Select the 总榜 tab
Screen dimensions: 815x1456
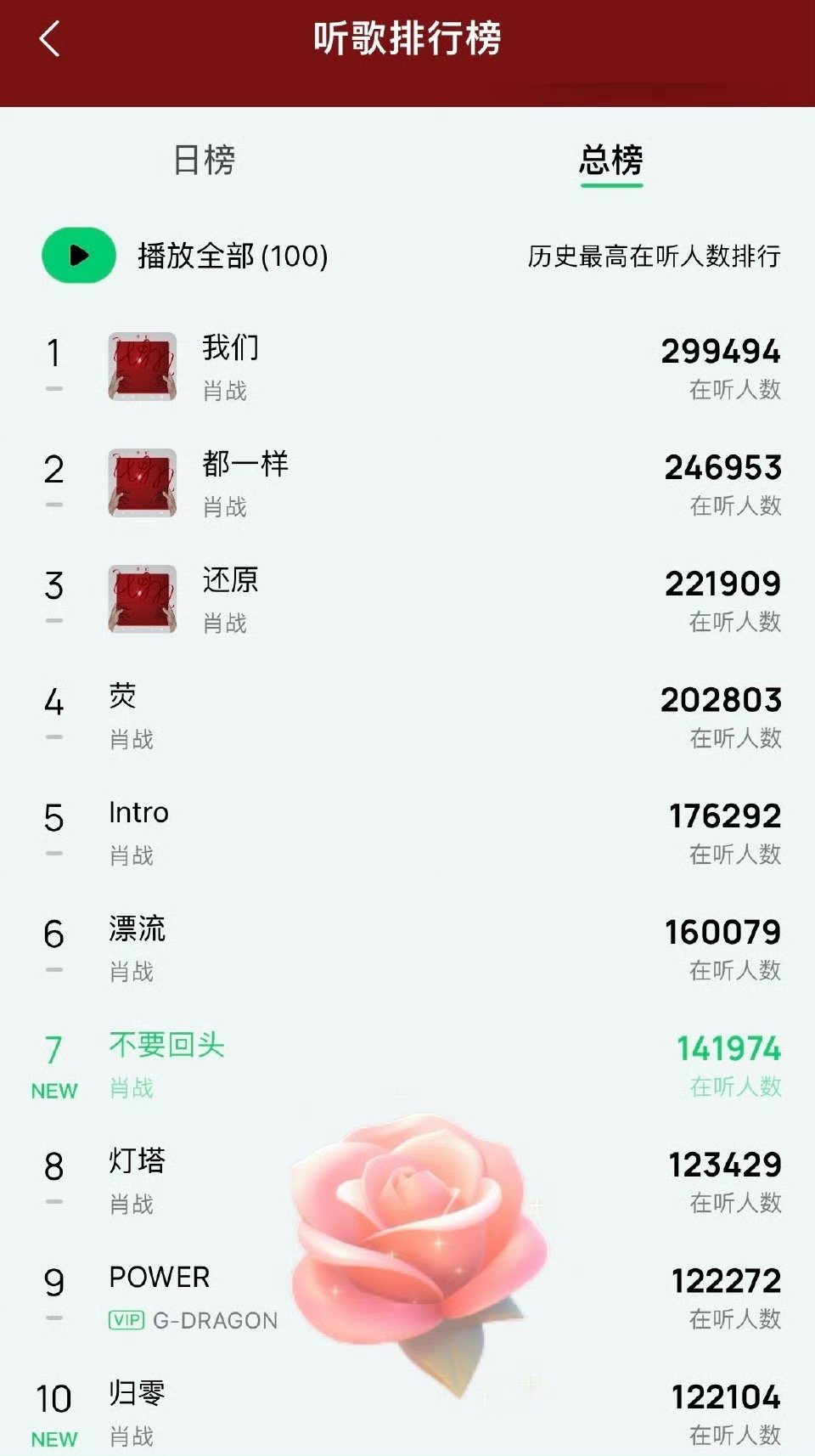[611, 160]
